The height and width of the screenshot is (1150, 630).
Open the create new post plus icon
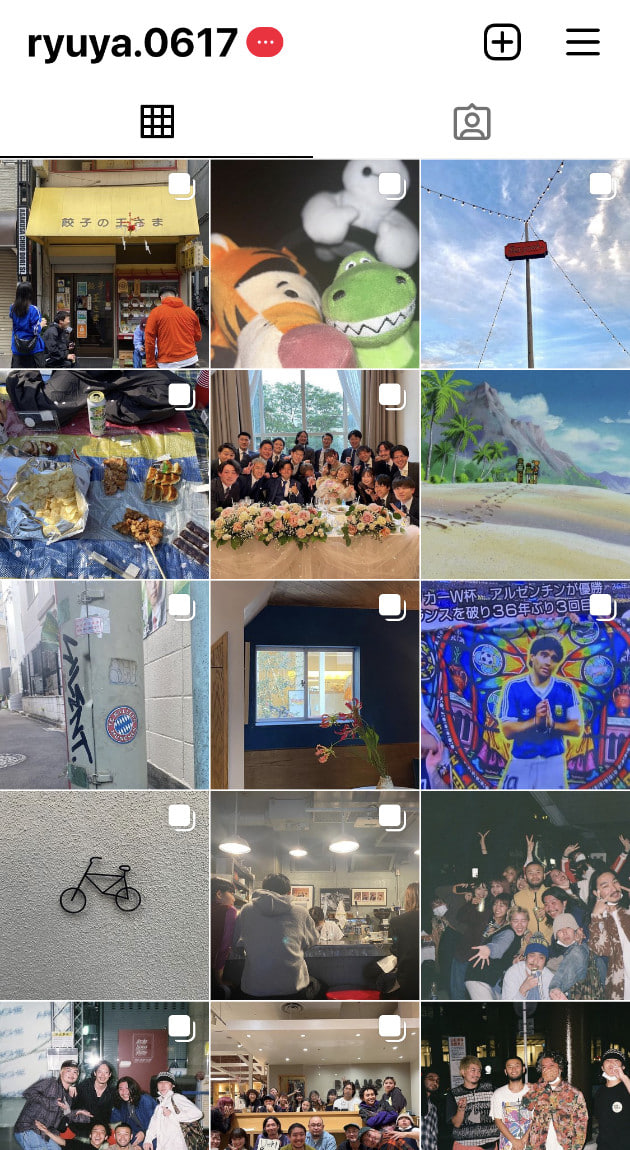click(502, 42)
